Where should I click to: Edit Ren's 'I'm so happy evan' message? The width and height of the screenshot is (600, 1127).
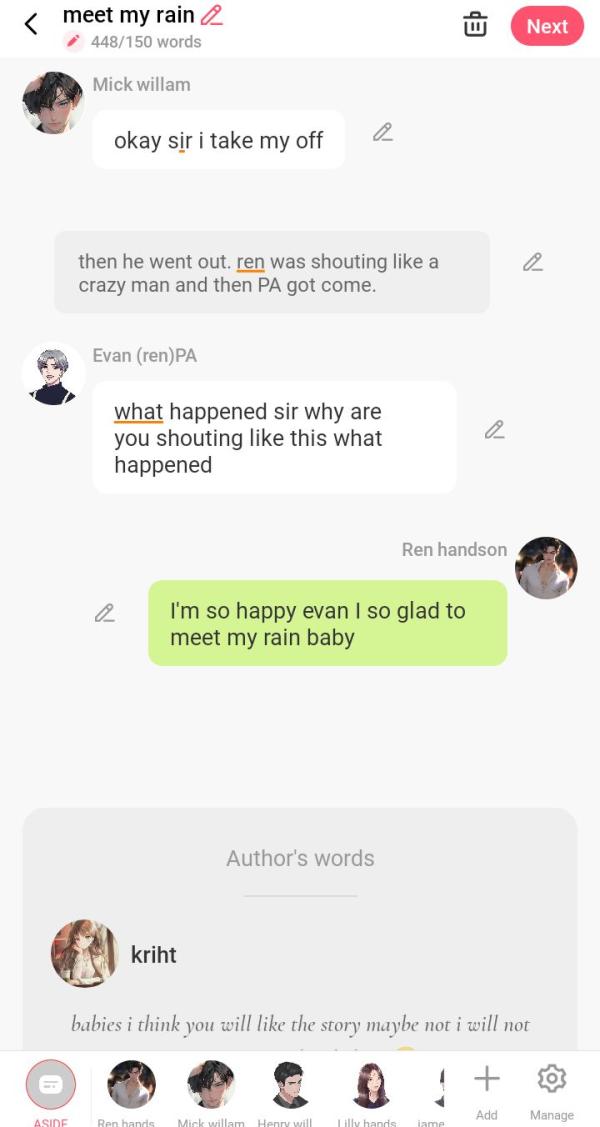click(104, 613)
